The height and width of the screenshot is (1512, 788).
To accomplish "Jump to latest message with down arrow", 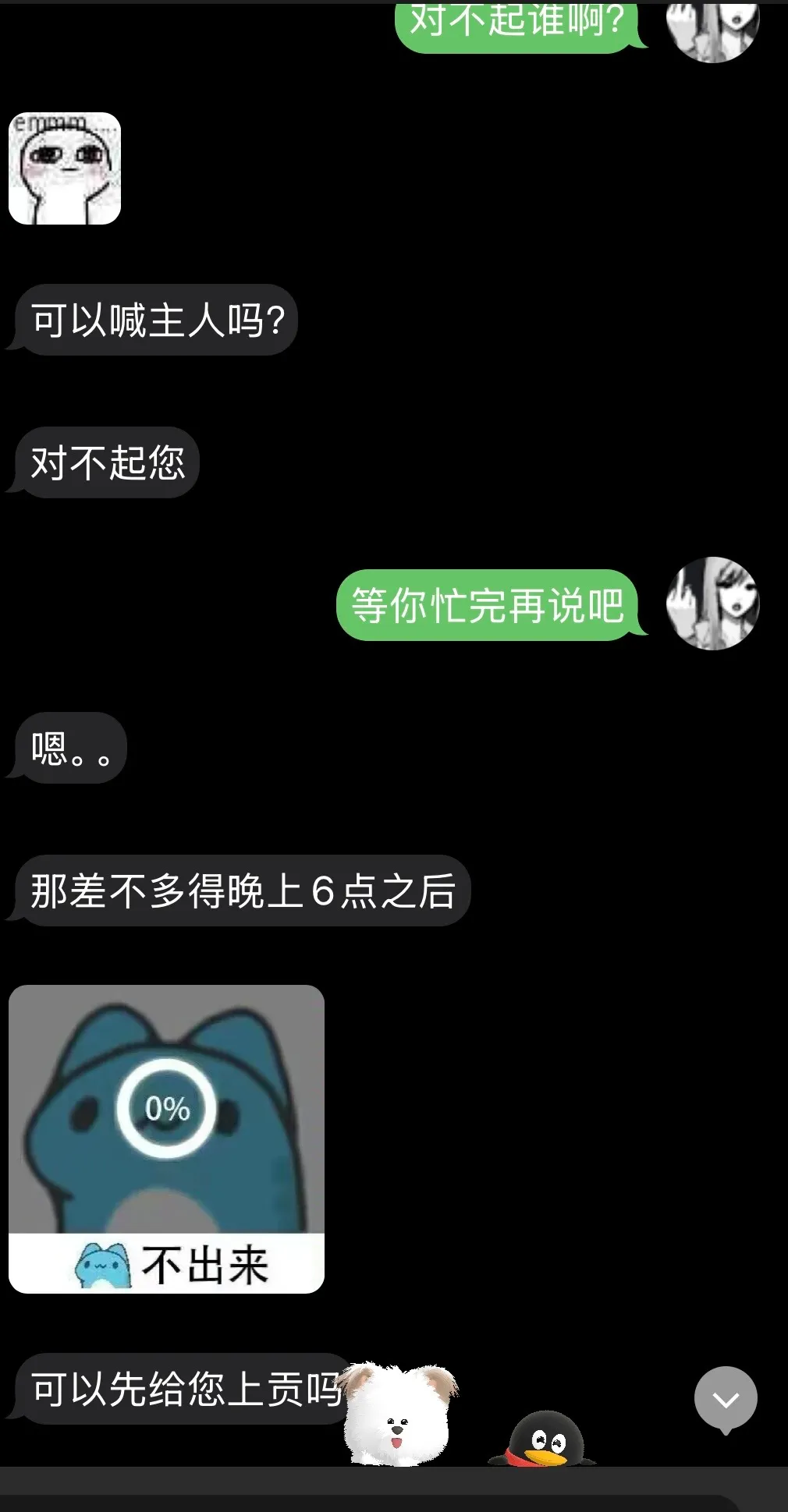I will [726, 1400].
